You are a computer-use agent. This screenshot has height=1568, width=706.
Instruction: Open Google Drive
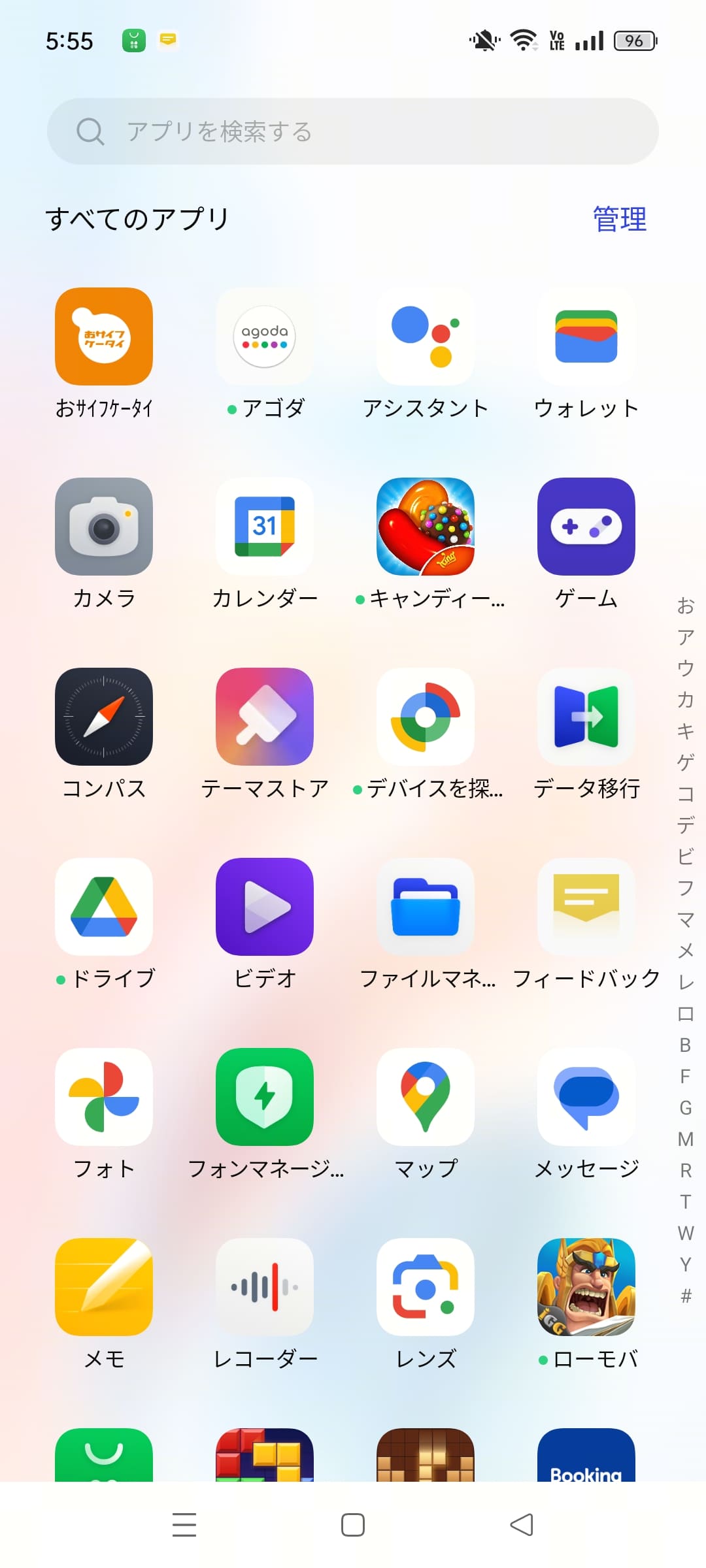(x=103, y=906)
